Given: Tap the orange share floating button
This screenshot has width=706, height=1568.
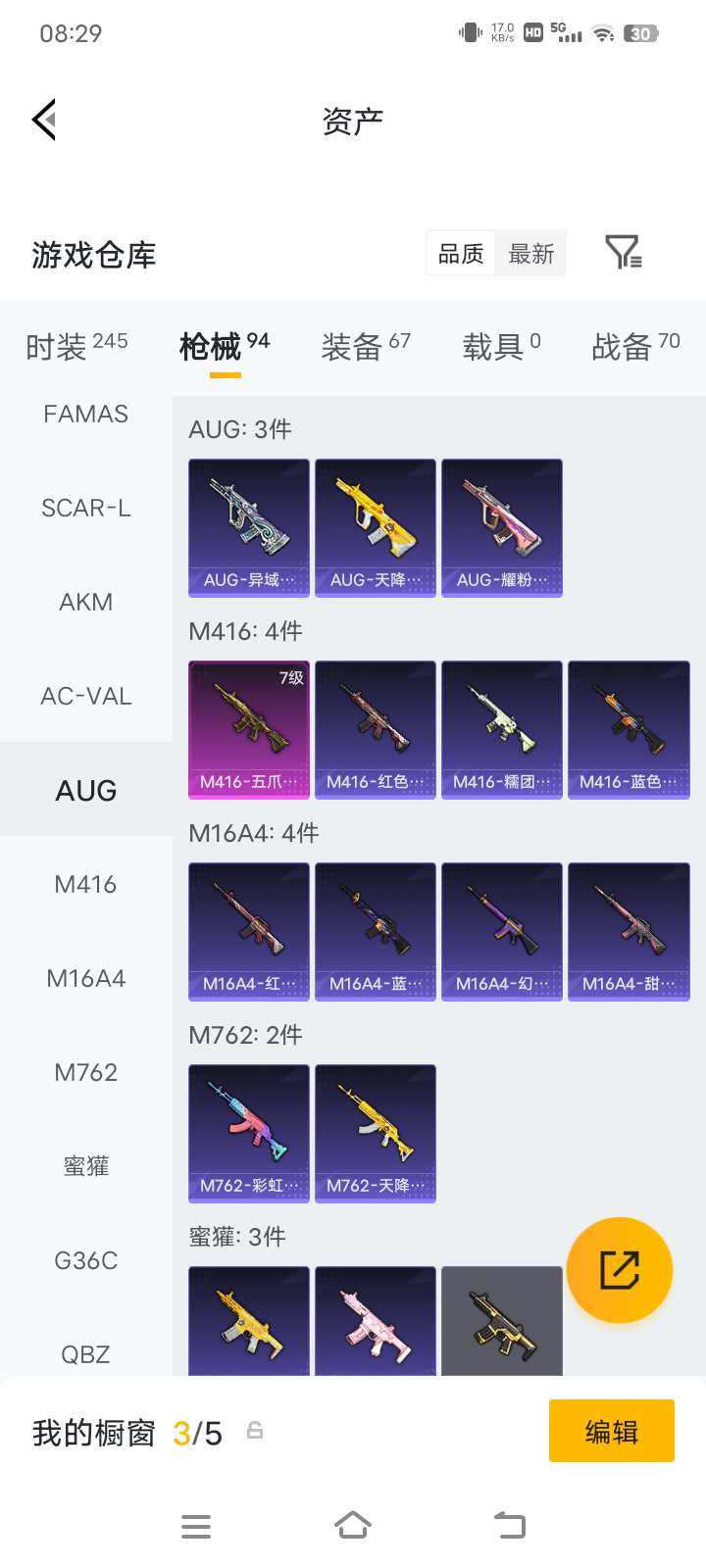Looking at the screenshot, I should (x=620, y=1270).
